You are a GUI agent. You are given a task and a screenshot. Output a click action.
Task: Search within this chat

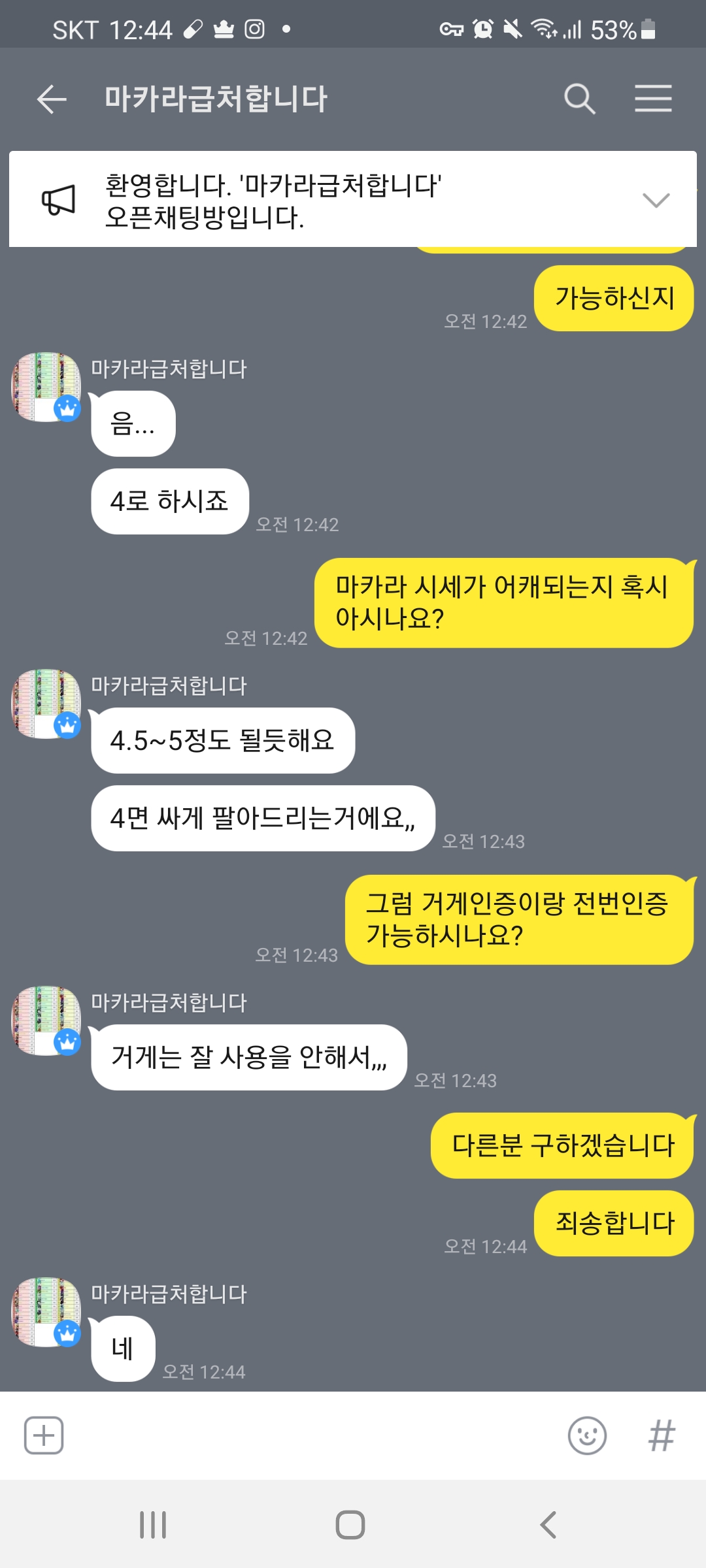click(579, 99)
